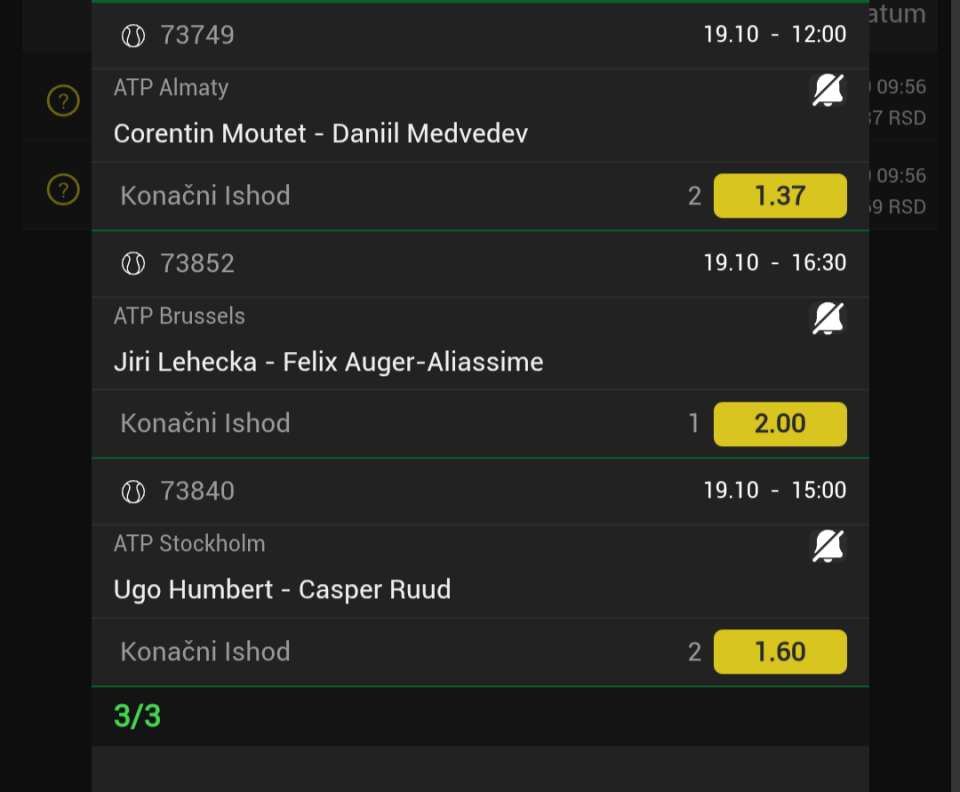The image size is (960, 792).
Task: Tap the 1.37 odds button
Action: pyautogui.click(x=780, y=196)
